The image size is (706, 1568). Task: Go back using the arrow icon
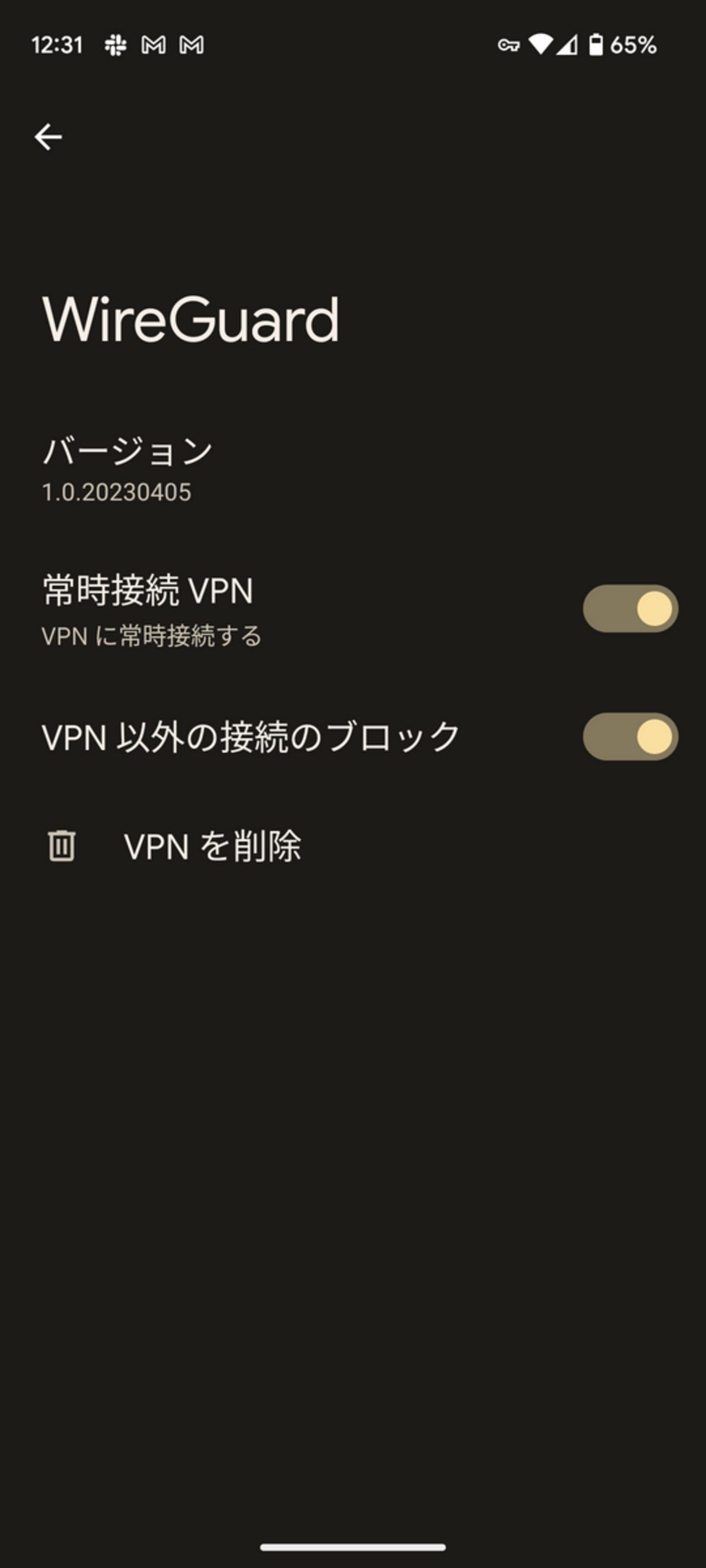coord(48,137)
